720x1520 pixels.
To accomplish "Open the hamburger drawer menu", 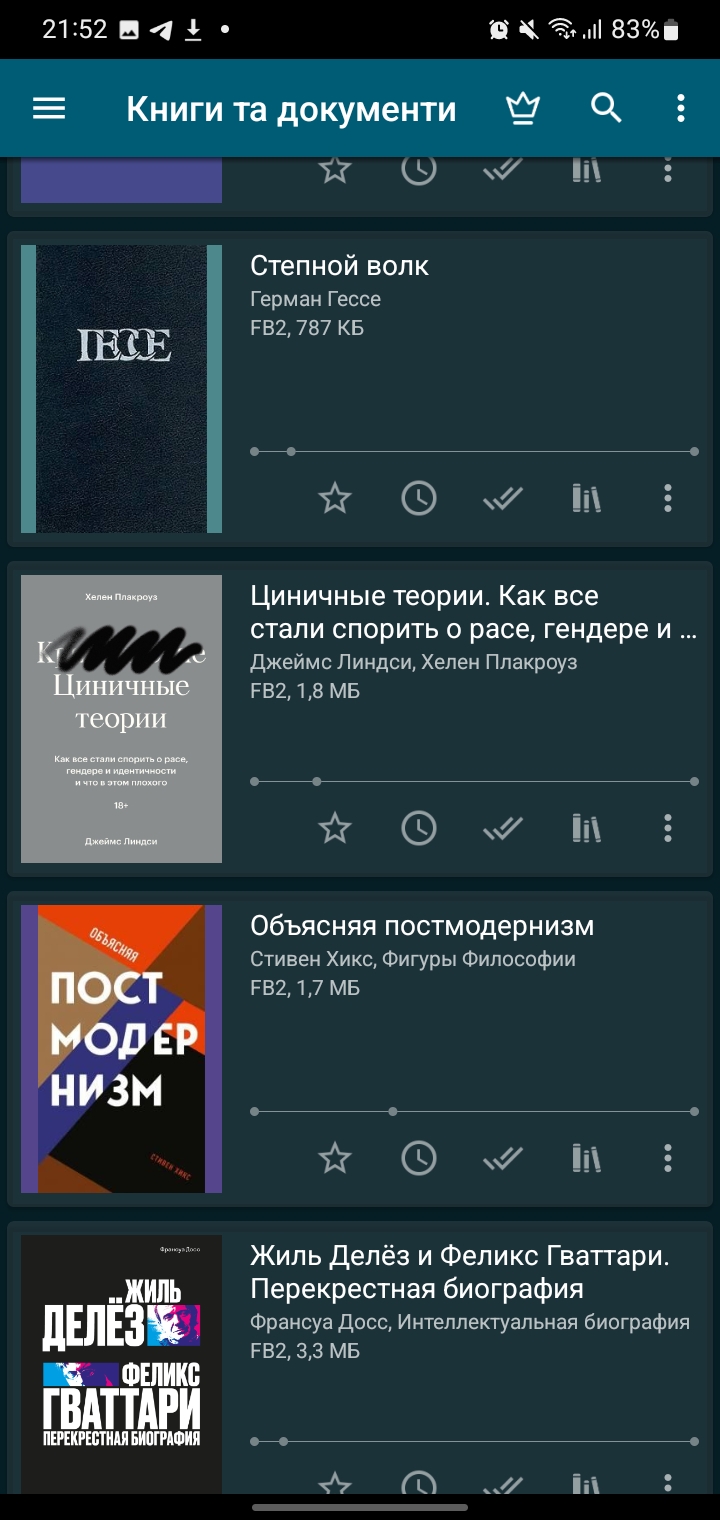I will click(49, 108).
